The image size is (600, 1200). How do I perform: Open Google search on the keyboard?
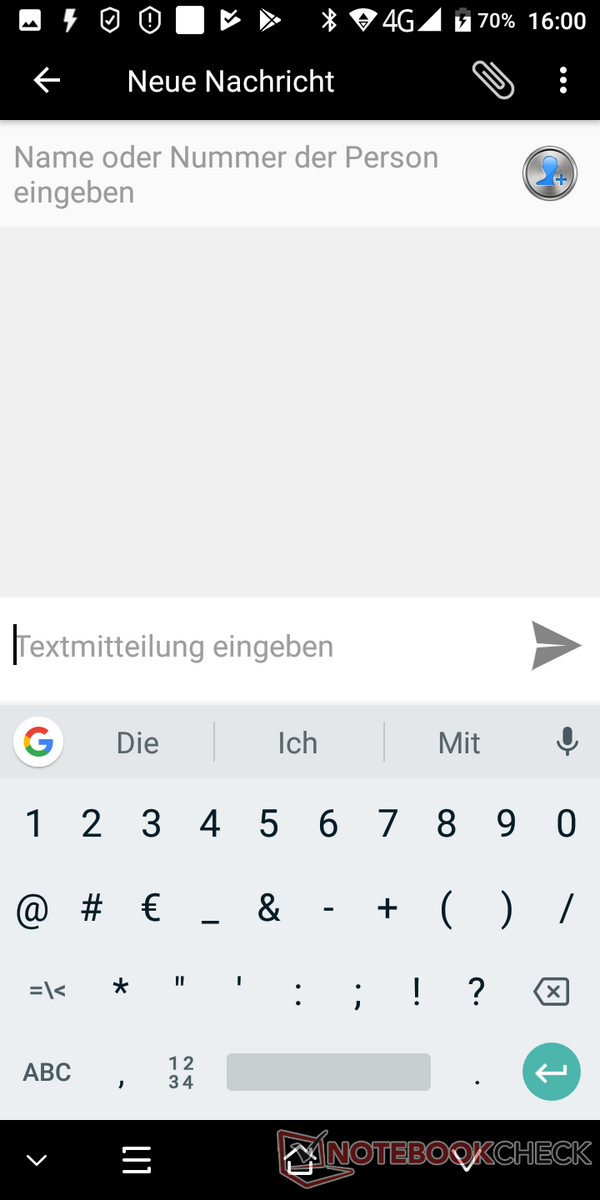point(38,742)
